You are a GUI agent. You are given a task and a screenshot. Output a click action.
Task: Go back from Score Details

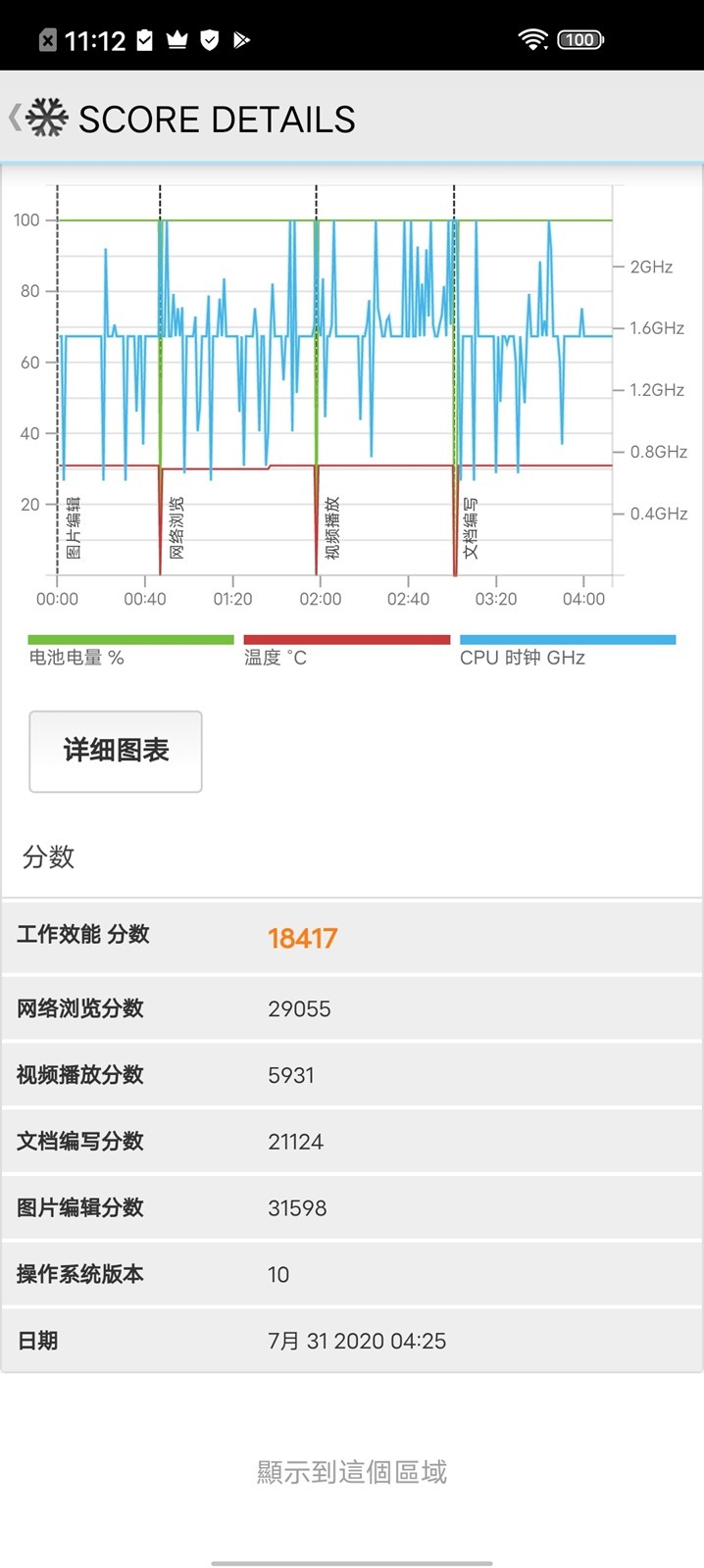tap(17, 119)
